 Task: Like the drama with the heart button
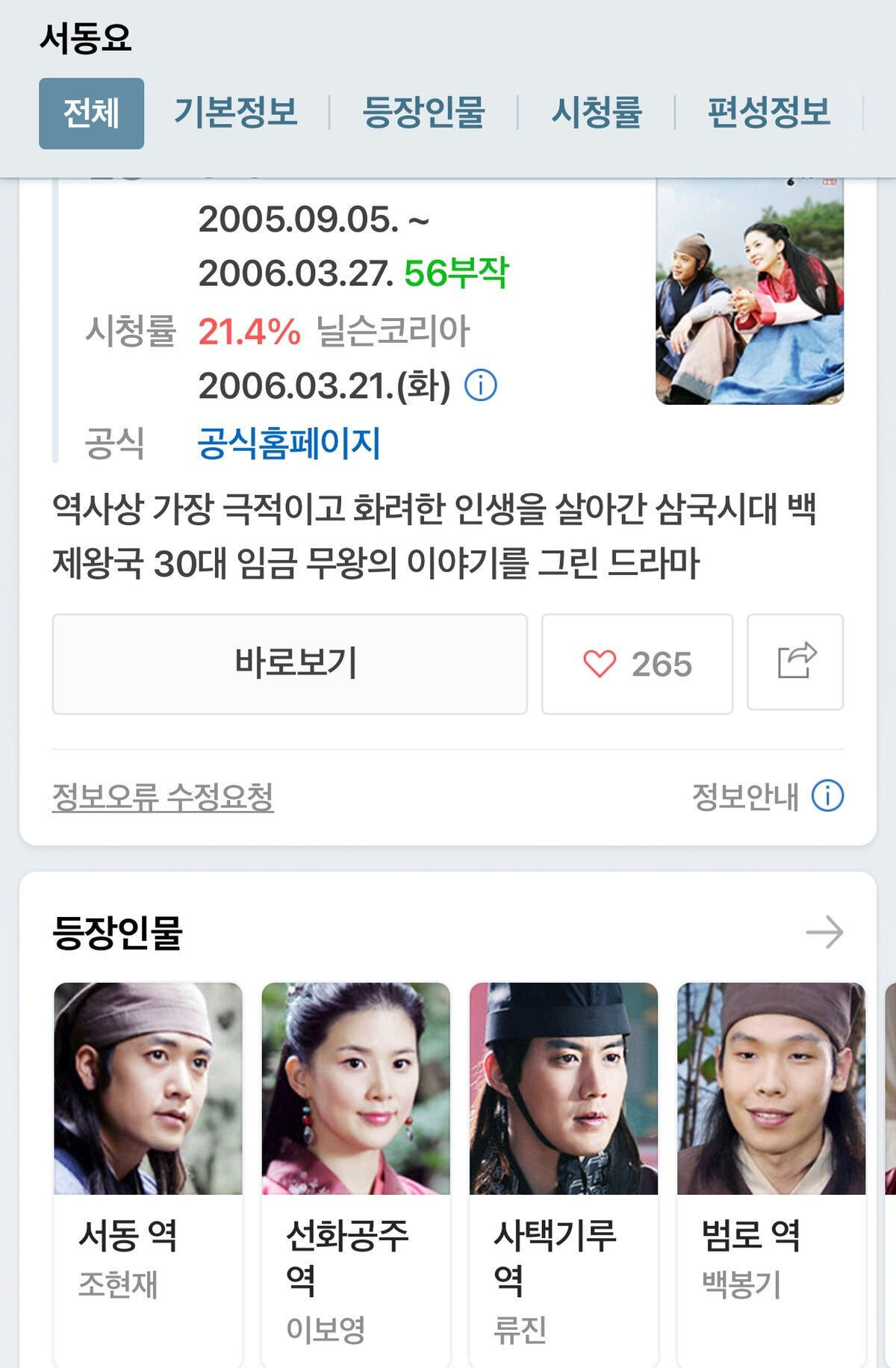click(637, 664)
